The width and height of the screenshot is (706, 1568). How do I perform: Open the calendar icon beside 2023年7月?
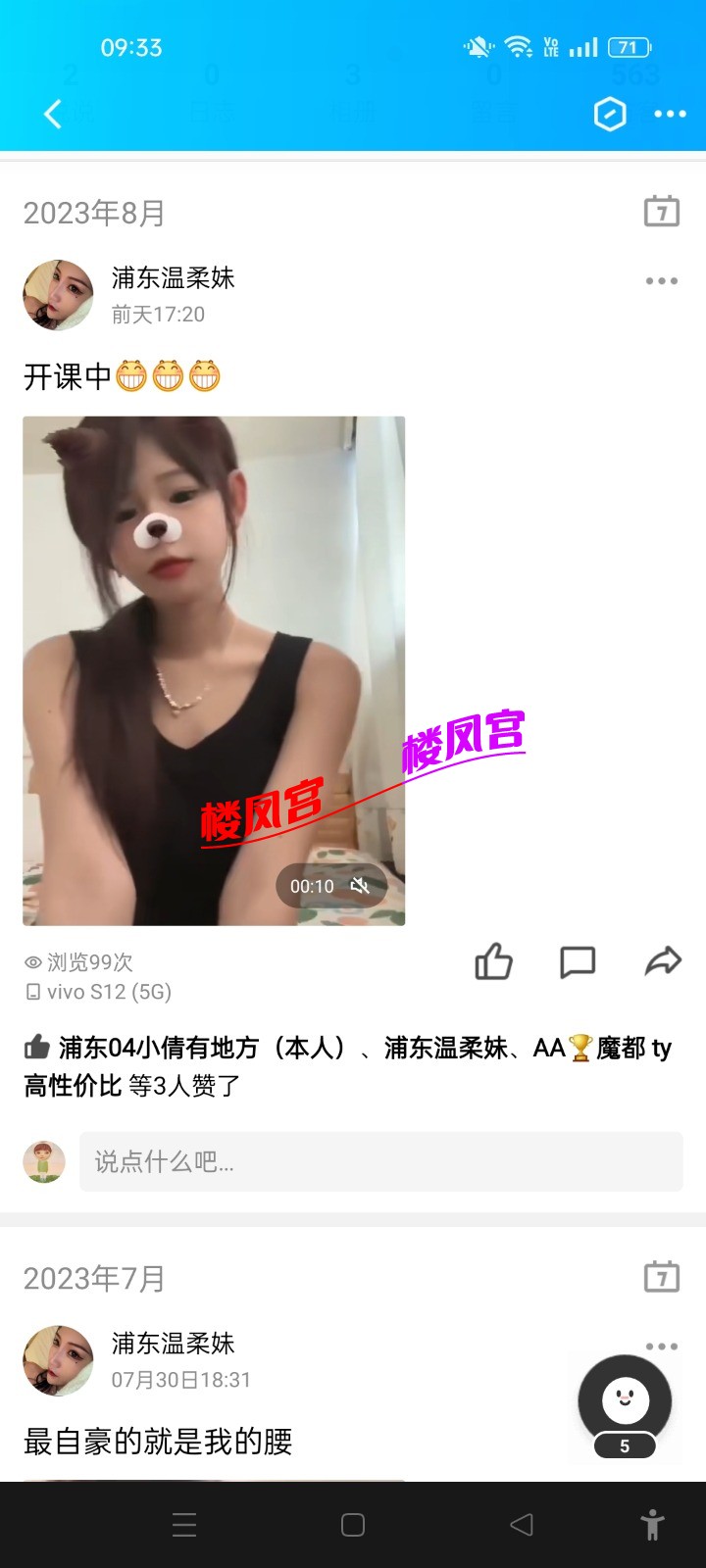tap(661, 1276)
